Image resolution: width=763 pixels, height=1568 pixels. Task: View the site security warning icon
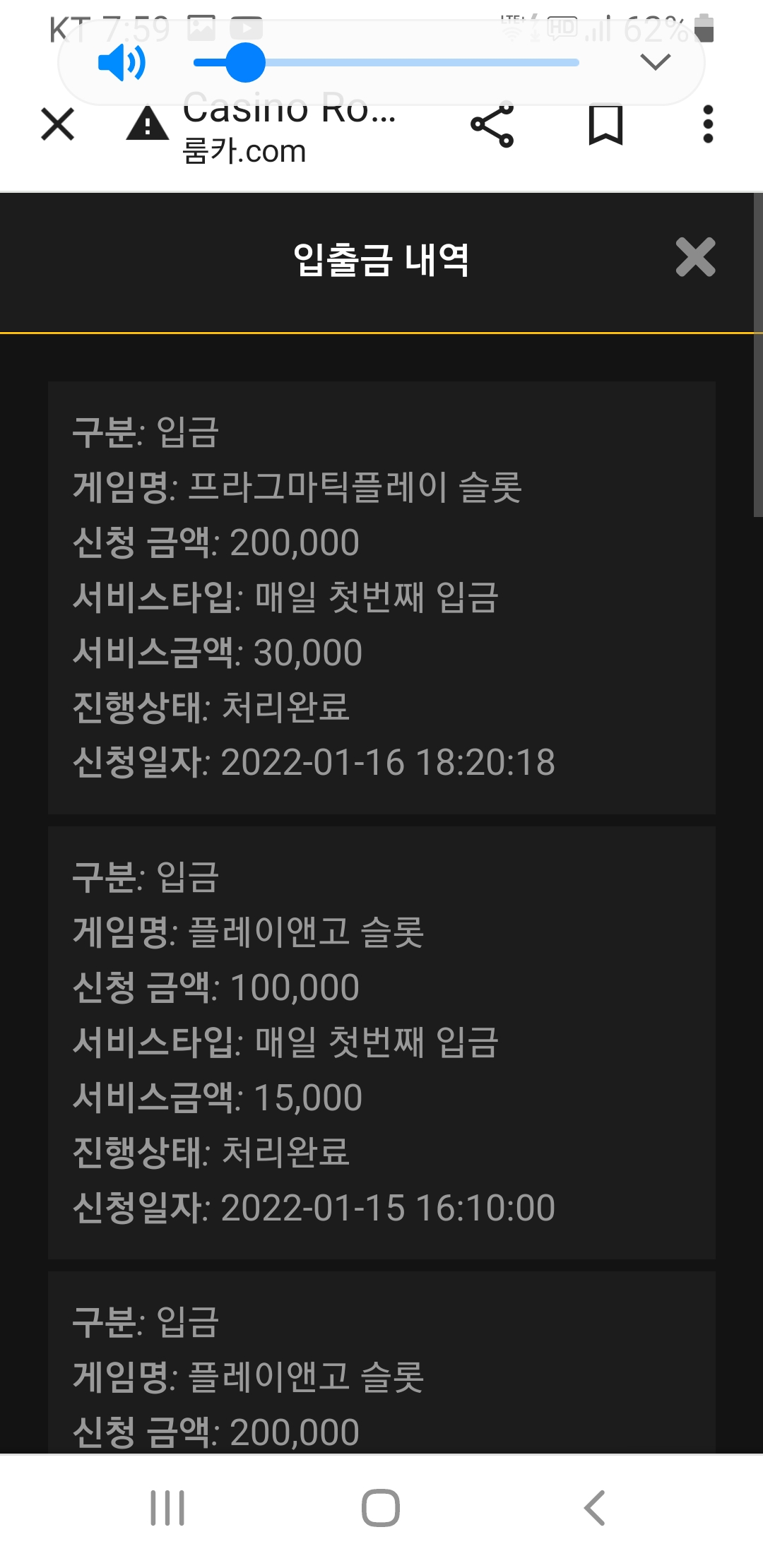148,124
